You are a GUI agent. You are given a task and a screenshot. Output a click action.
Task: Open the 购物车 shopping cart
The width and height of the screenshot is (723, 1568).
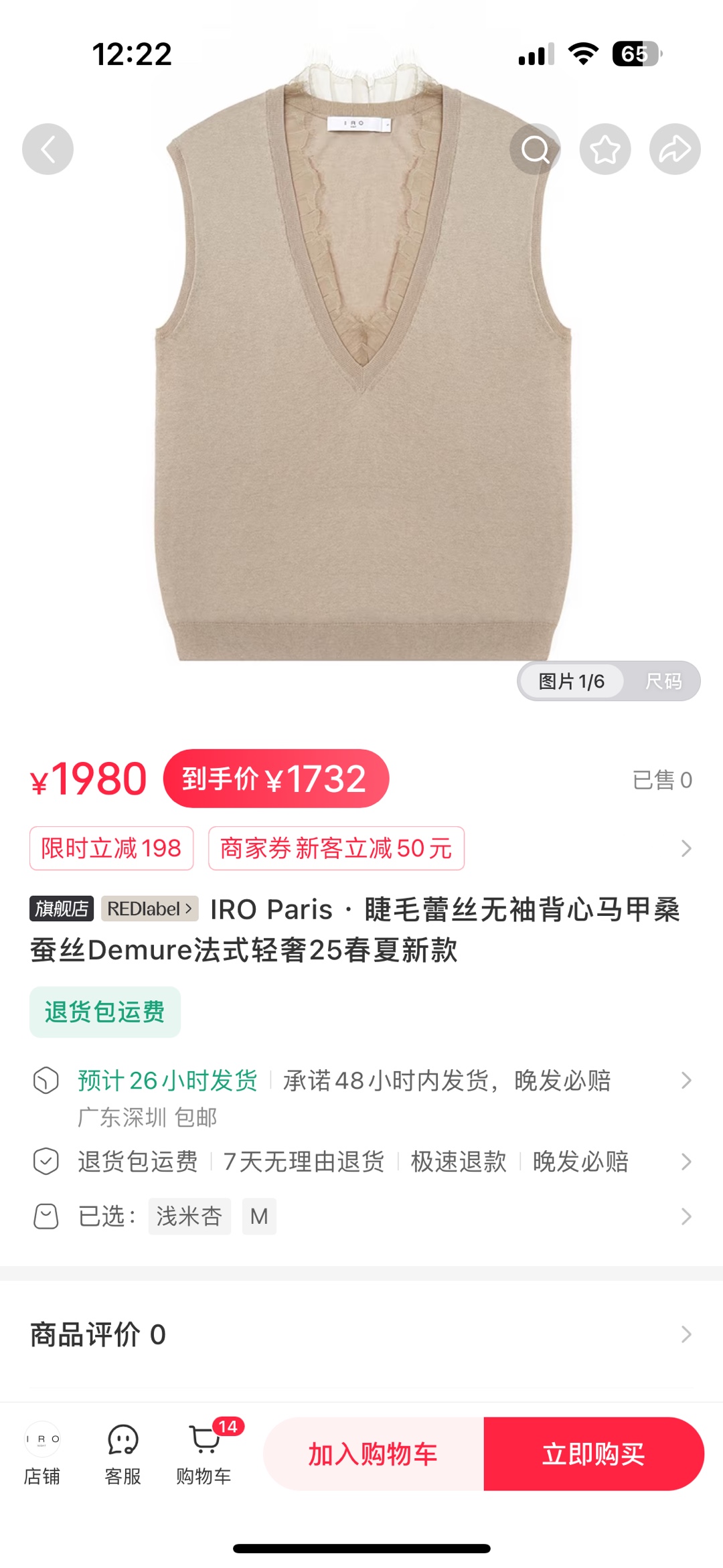pyautogui.click(x=204, y=1454)
